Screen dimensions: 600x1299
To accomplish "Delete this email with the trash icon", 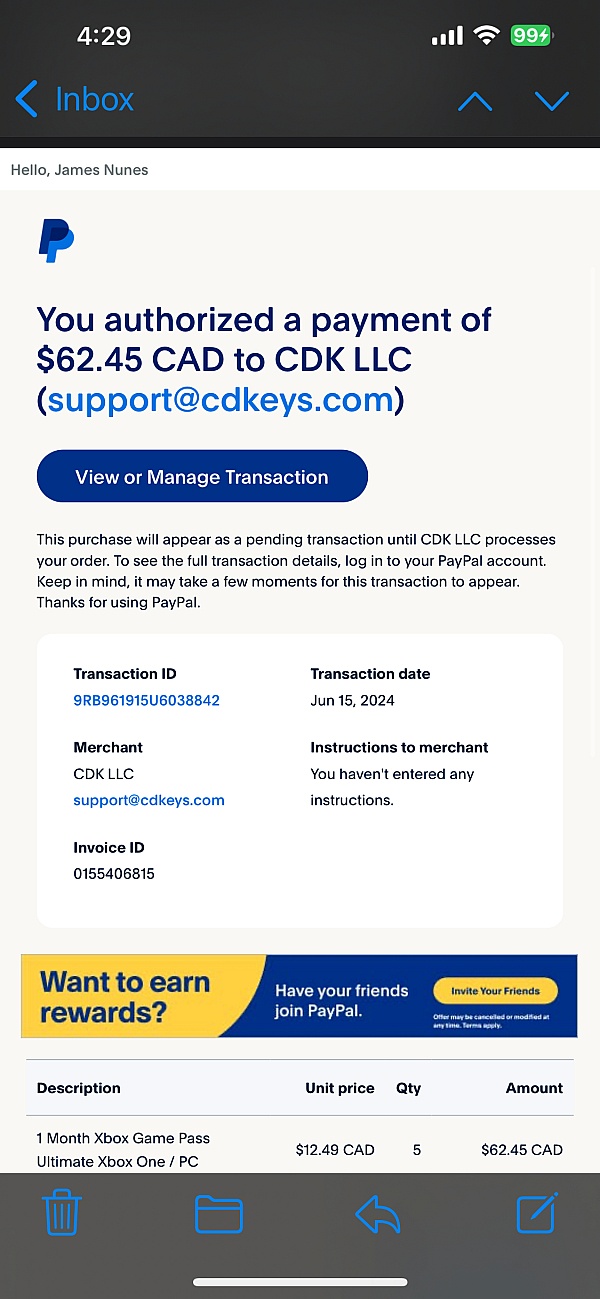I will click(x=61, y=1214).
